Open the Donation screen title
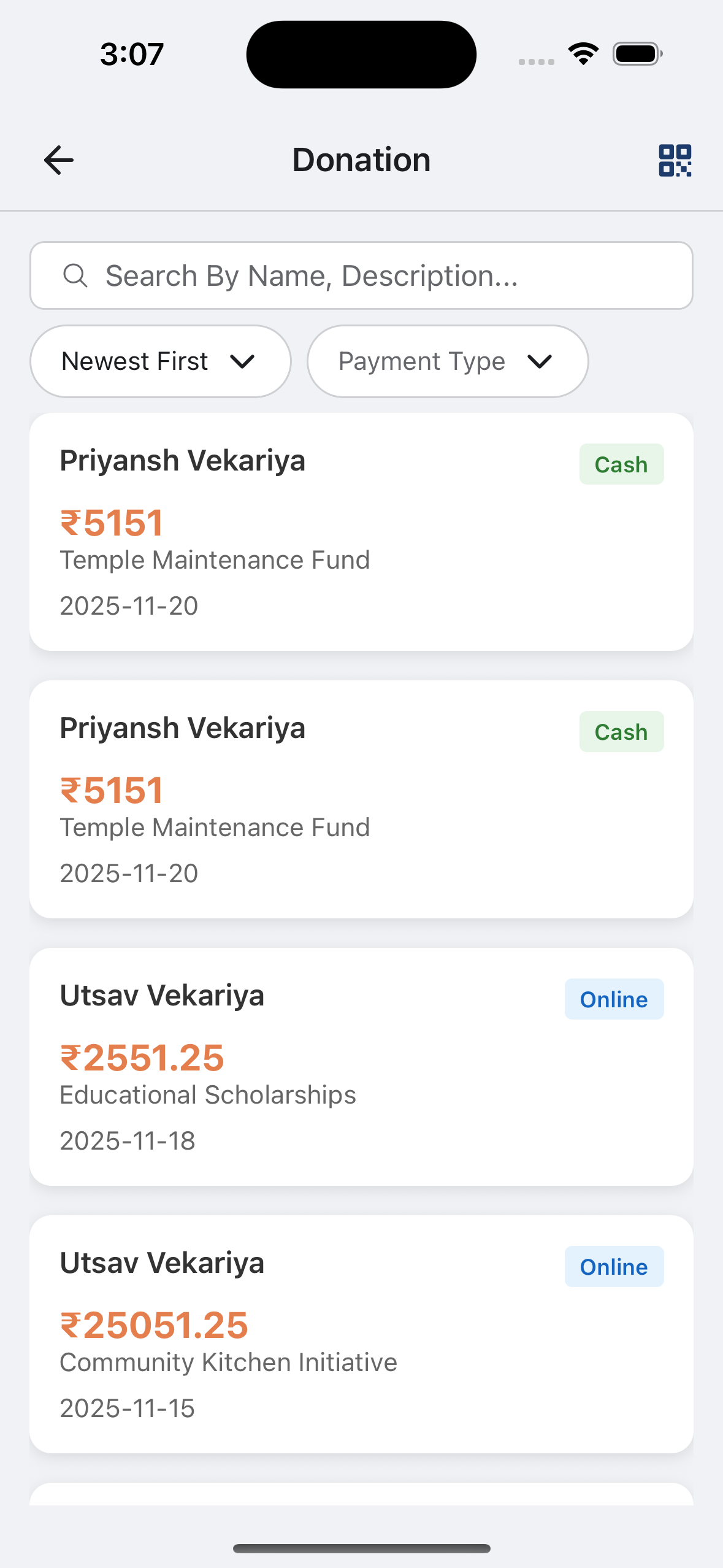 click(x=361, y=159)
